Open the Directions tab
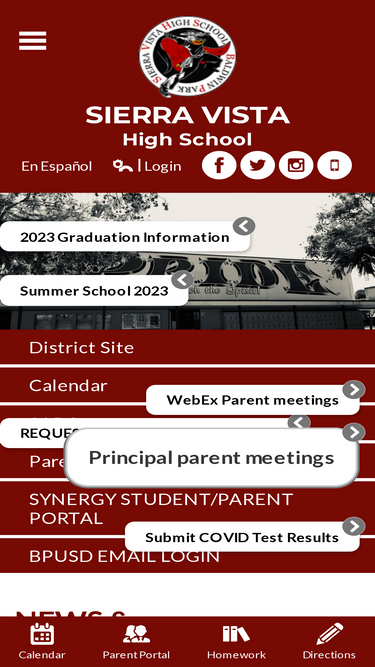Screen dimensions: 375x667 tap(329, 641)
